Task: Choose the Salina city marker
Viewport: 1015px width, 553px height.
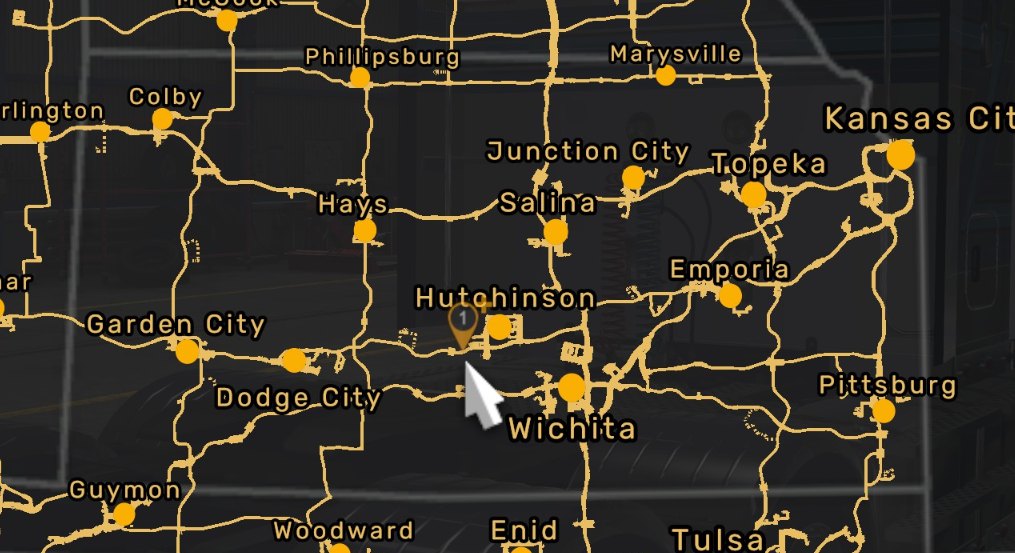Action: [x=555, y=233]
